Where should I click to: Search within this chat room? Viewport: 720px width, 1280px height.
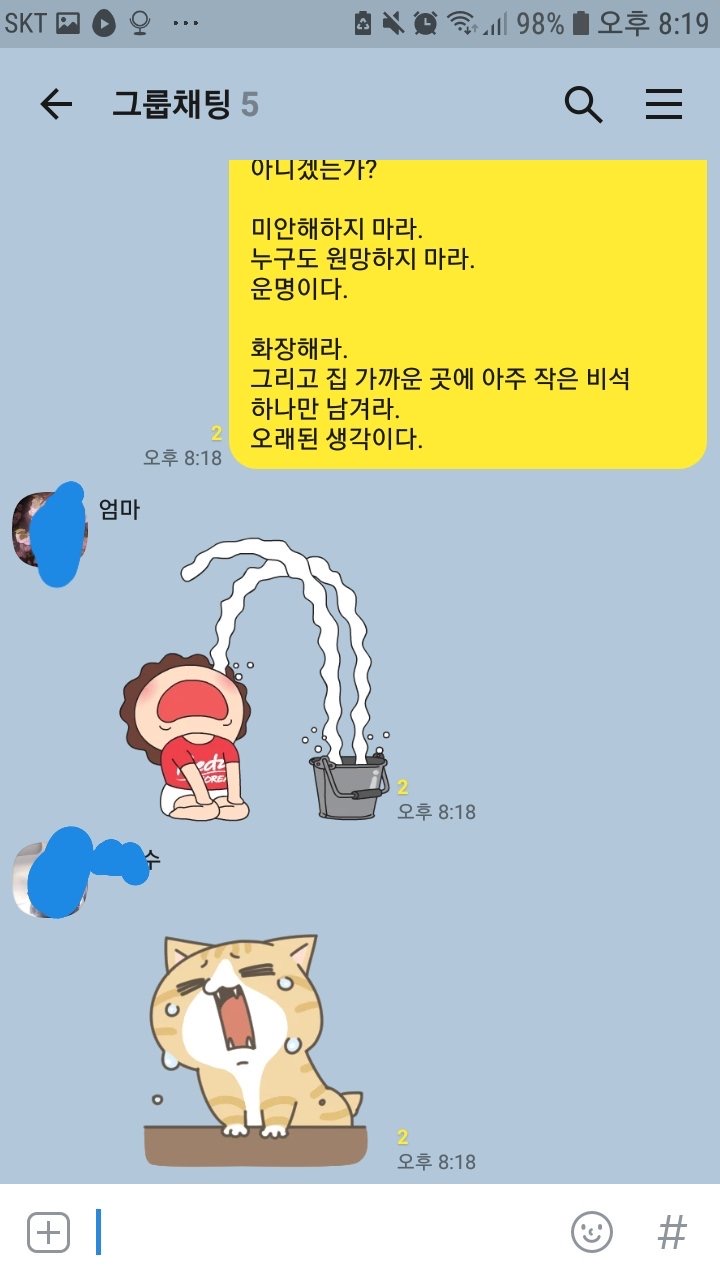[x=583, y=104]
